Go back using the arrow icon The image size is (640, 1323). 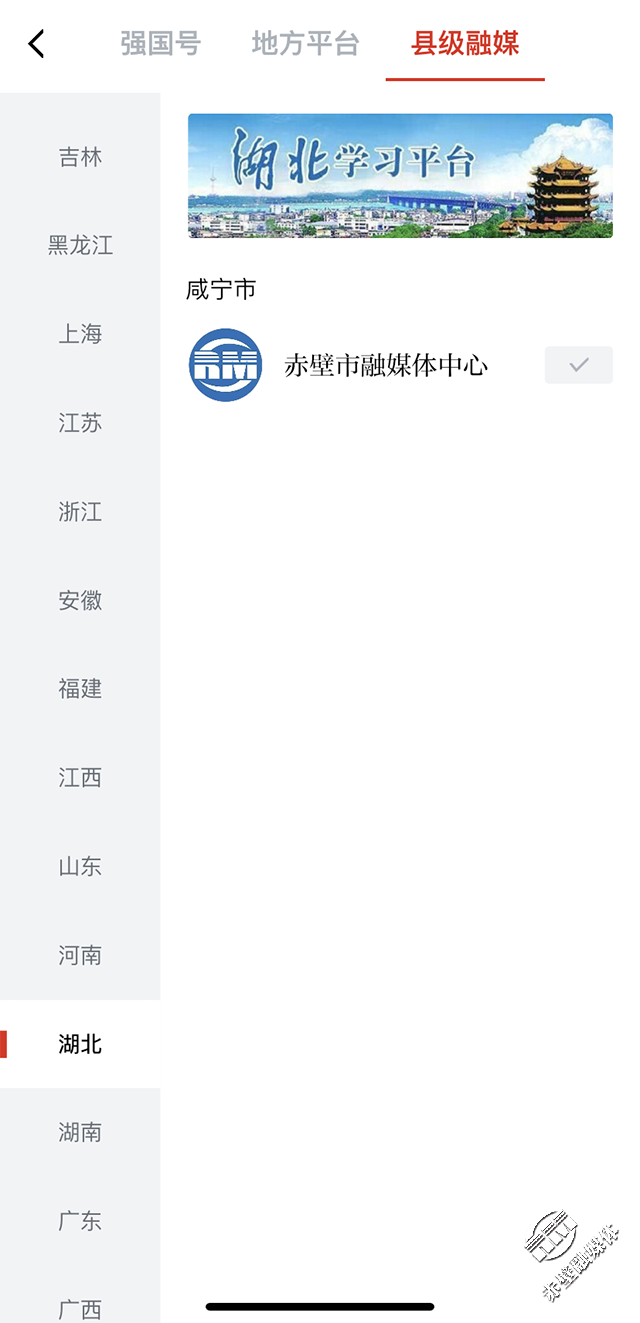pyautogui.click(x=37, y=44)
